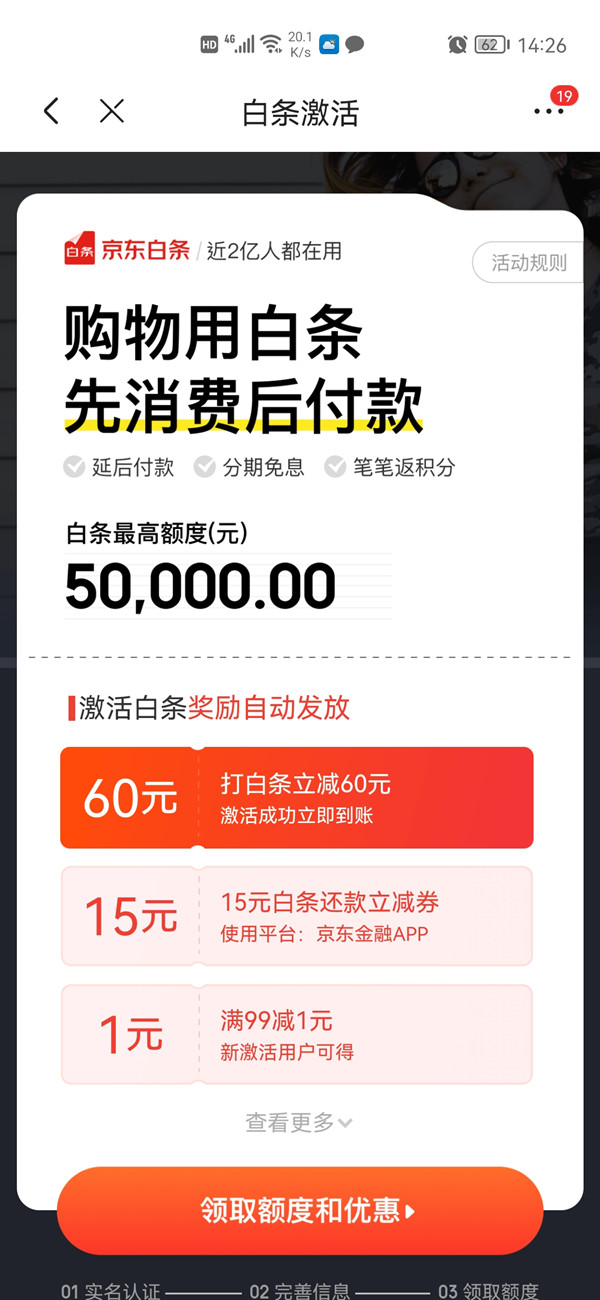Go back with the arrow icon
The height and width of the screenshot is (1300, 600).
[x=51, y=111]
